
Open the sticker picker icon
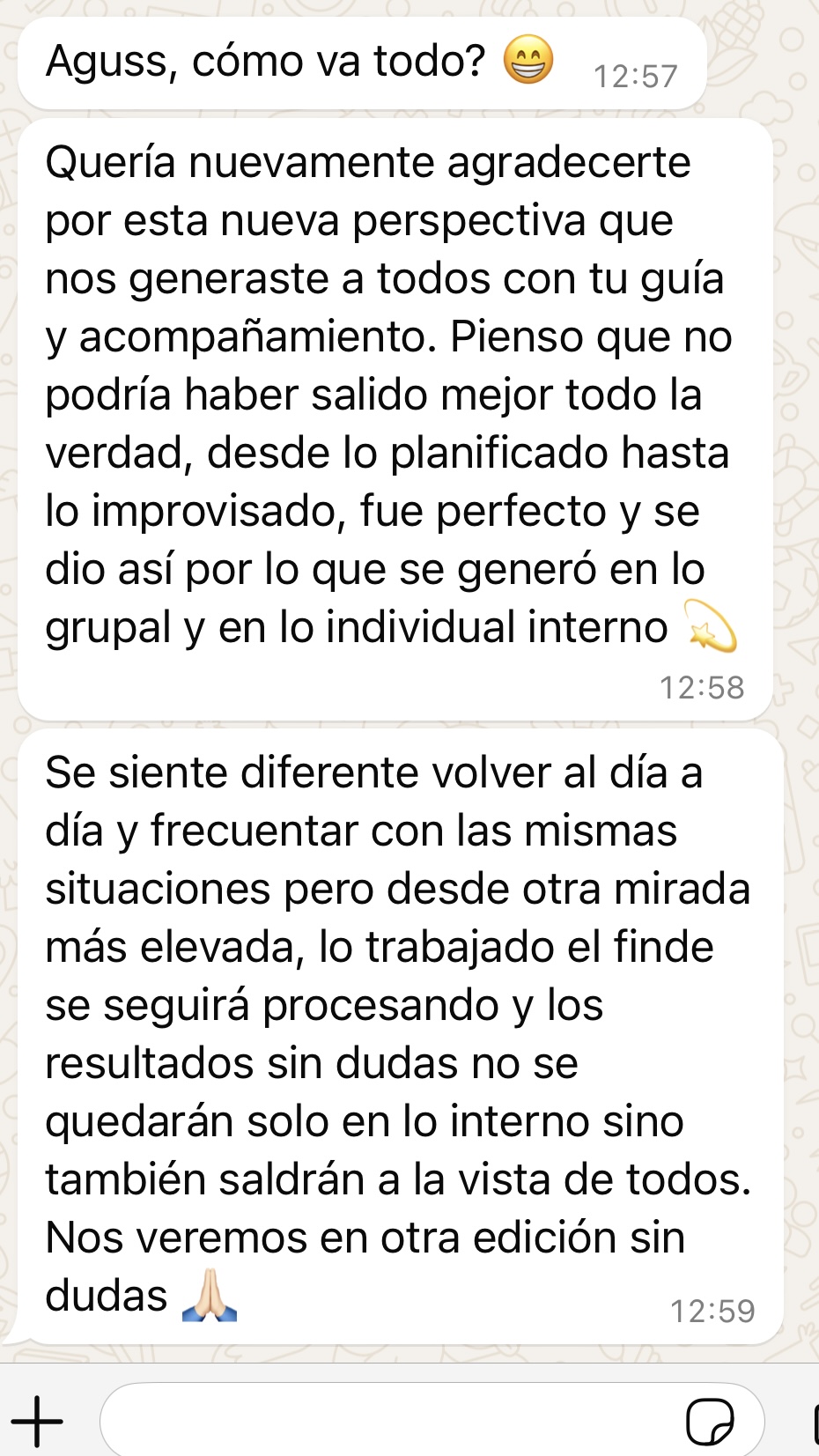710,1420
